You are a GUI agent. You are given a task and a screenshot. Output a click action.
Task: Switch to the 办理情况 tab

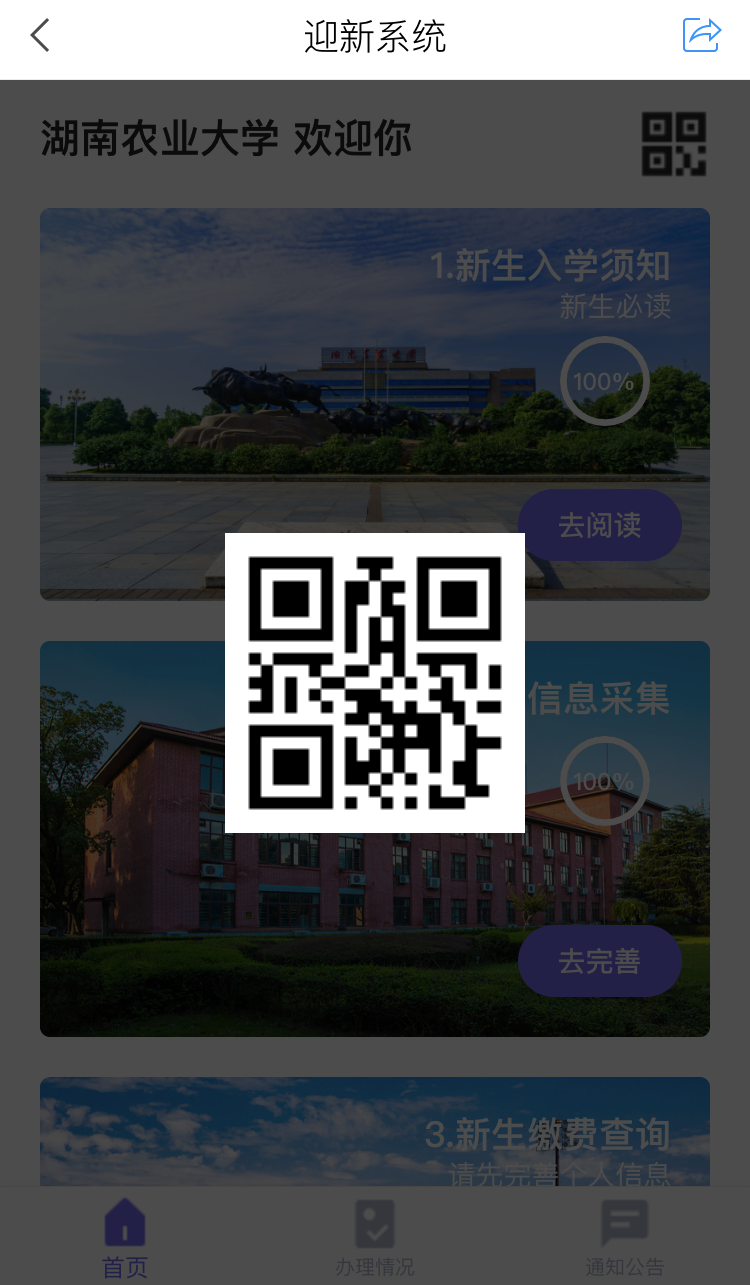[x=375, y=1238]
